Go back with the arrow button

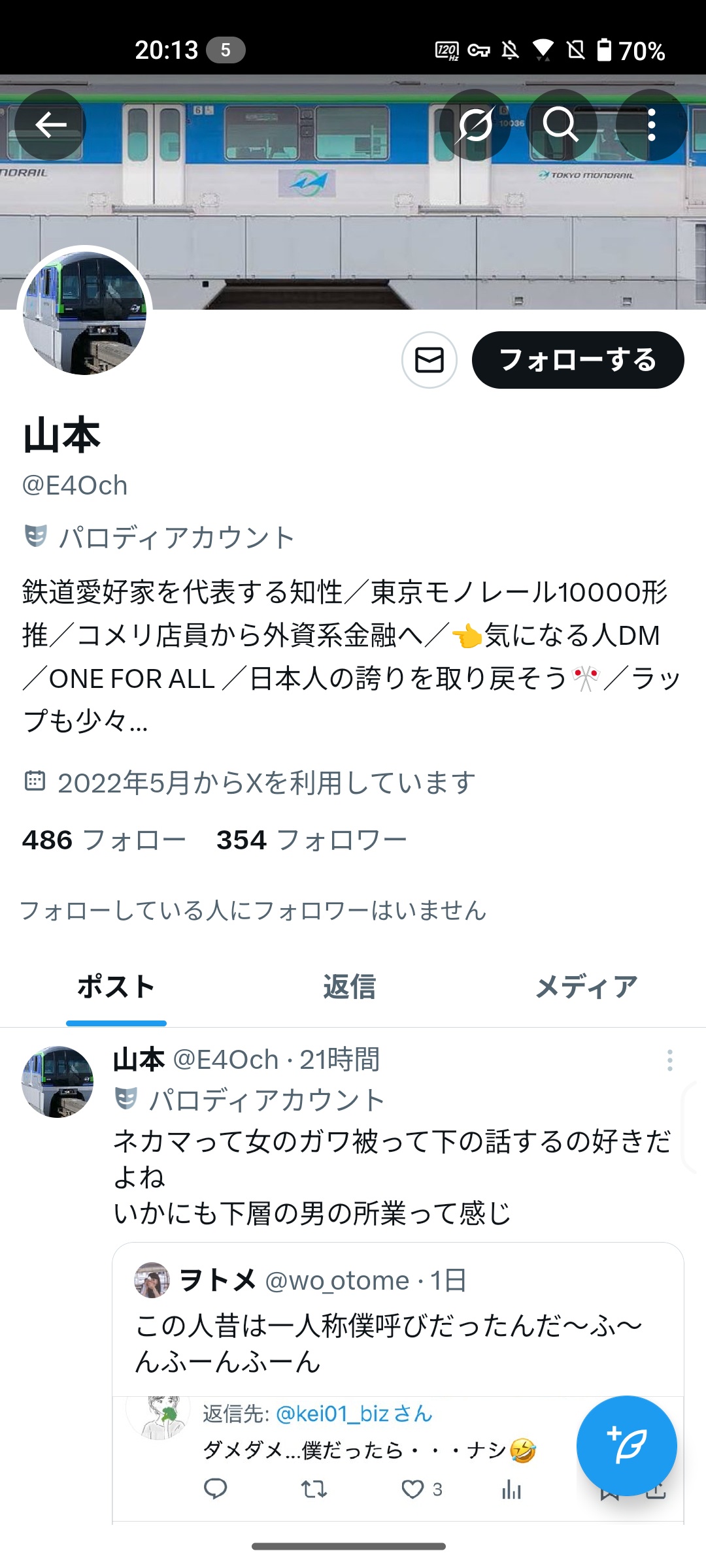(x=50, y=125)
